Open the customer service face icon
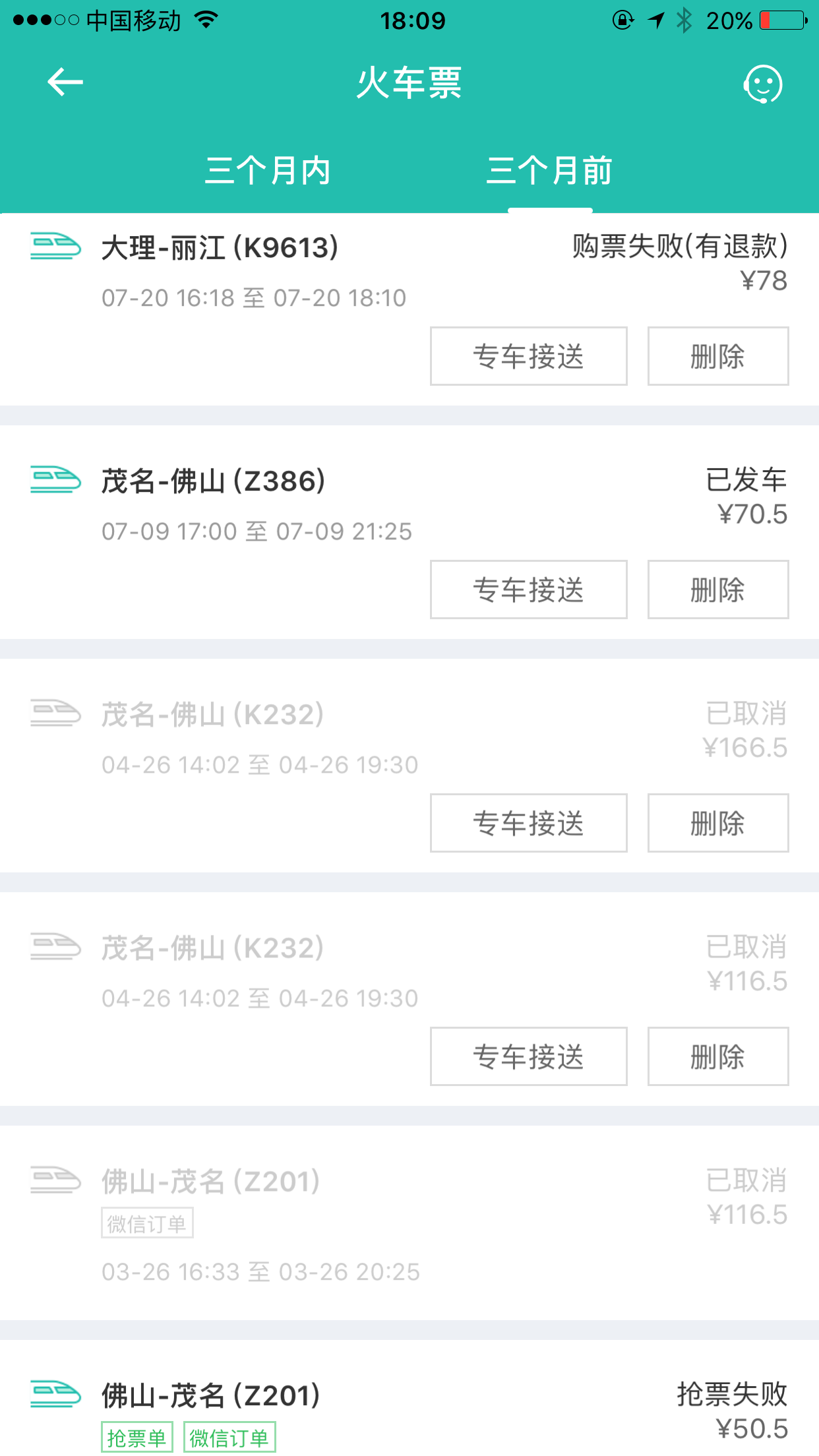 pos(763,84)
